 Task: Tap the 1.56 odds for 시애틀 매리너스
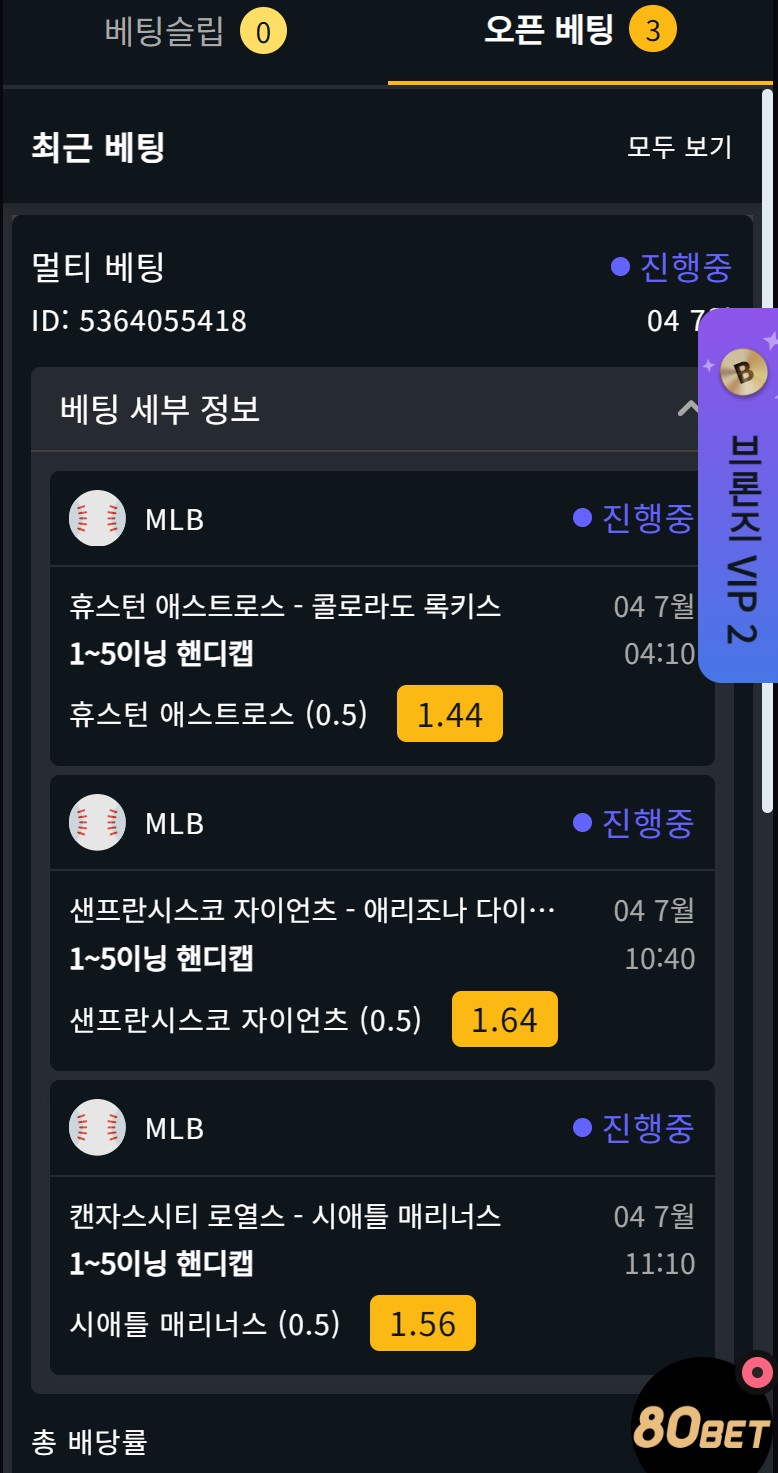pyautogui.click(x=422, y=1324)
